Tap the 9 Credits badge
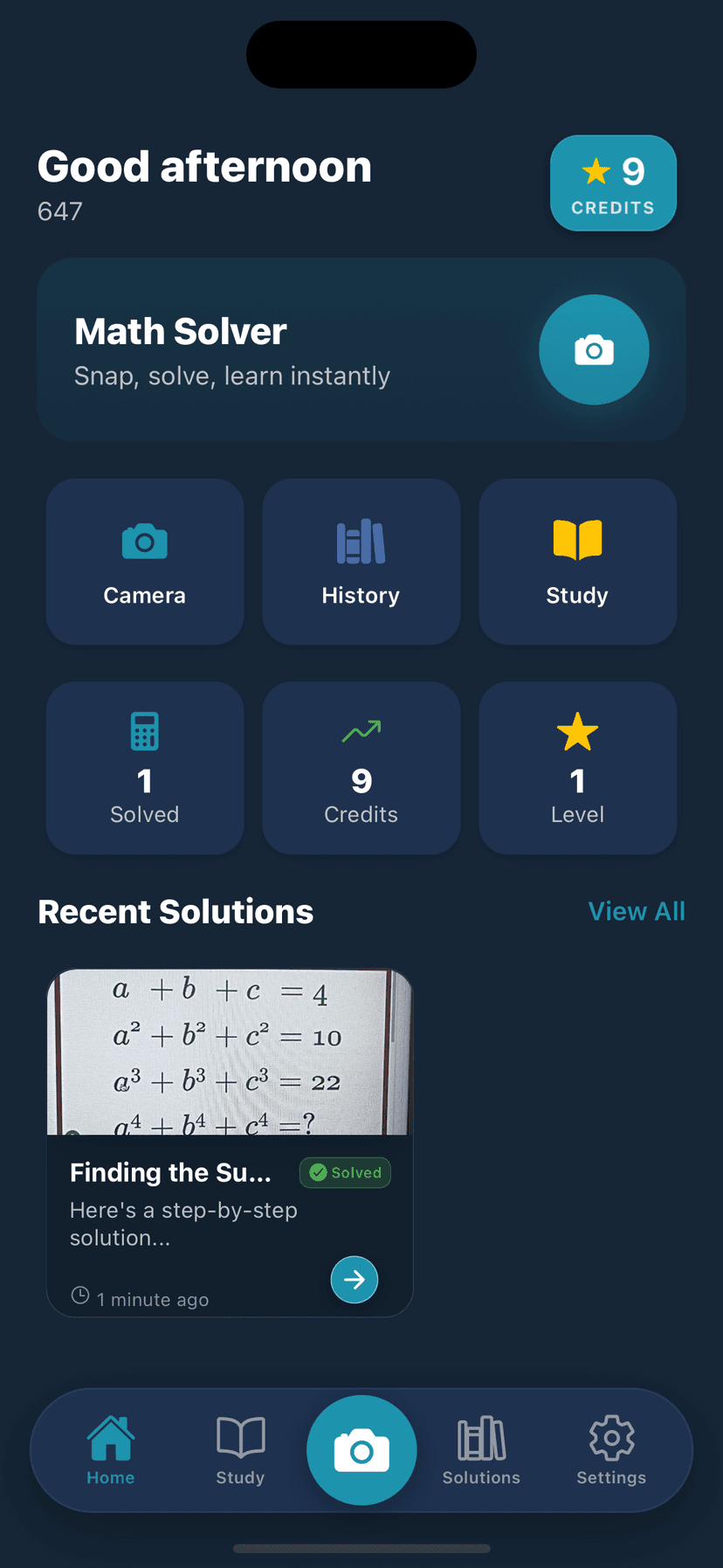Image resolution: width=723 pixels, height=1568 pixels. [613, 183]
